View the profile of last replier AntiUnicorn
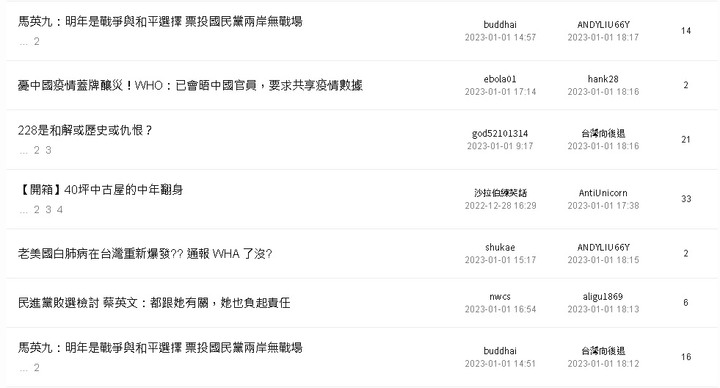Viewport: 720px width, 388px height. point(603,193)
